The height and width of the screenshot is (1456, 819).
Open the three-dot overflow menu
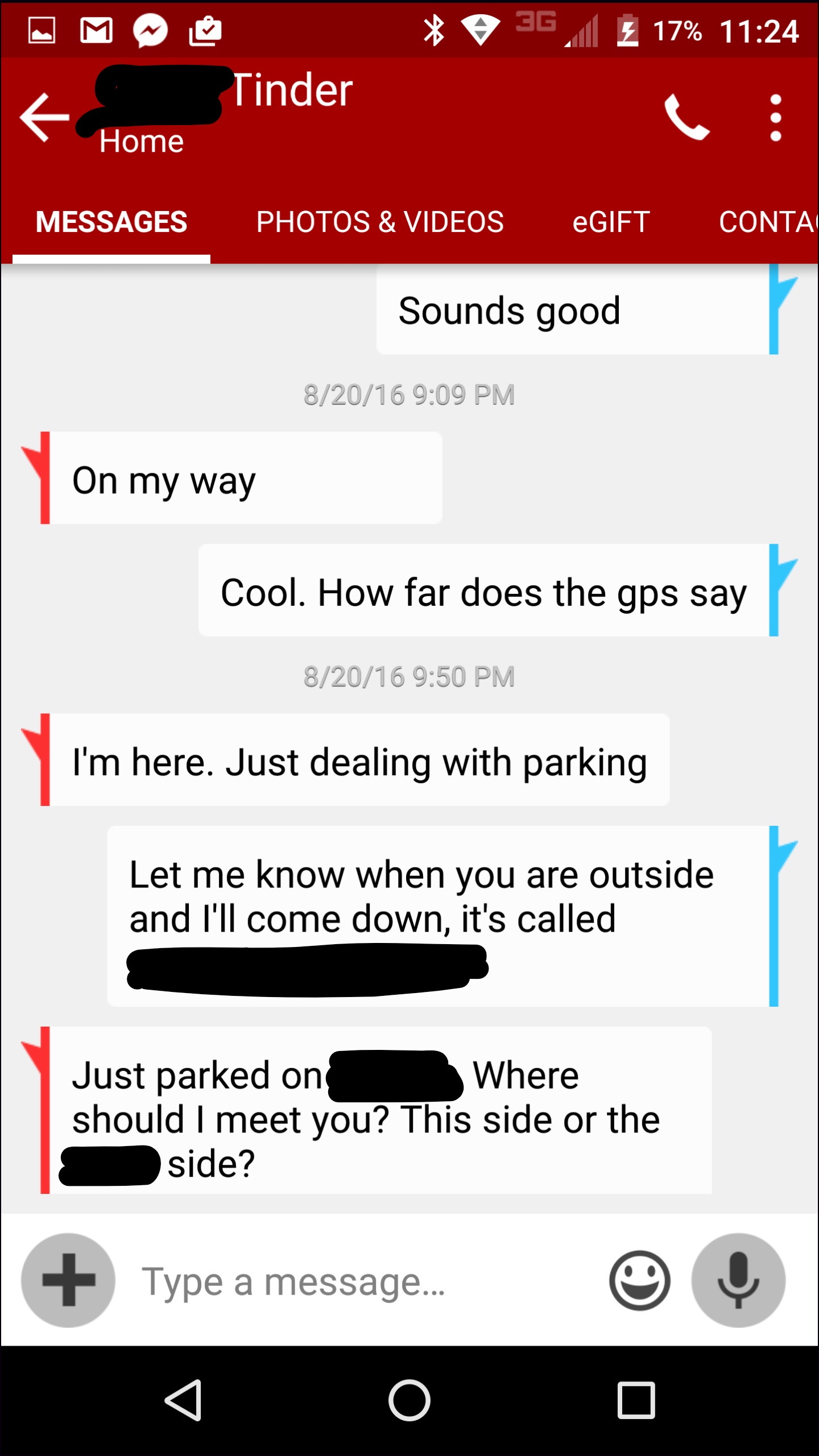point(775,118)
